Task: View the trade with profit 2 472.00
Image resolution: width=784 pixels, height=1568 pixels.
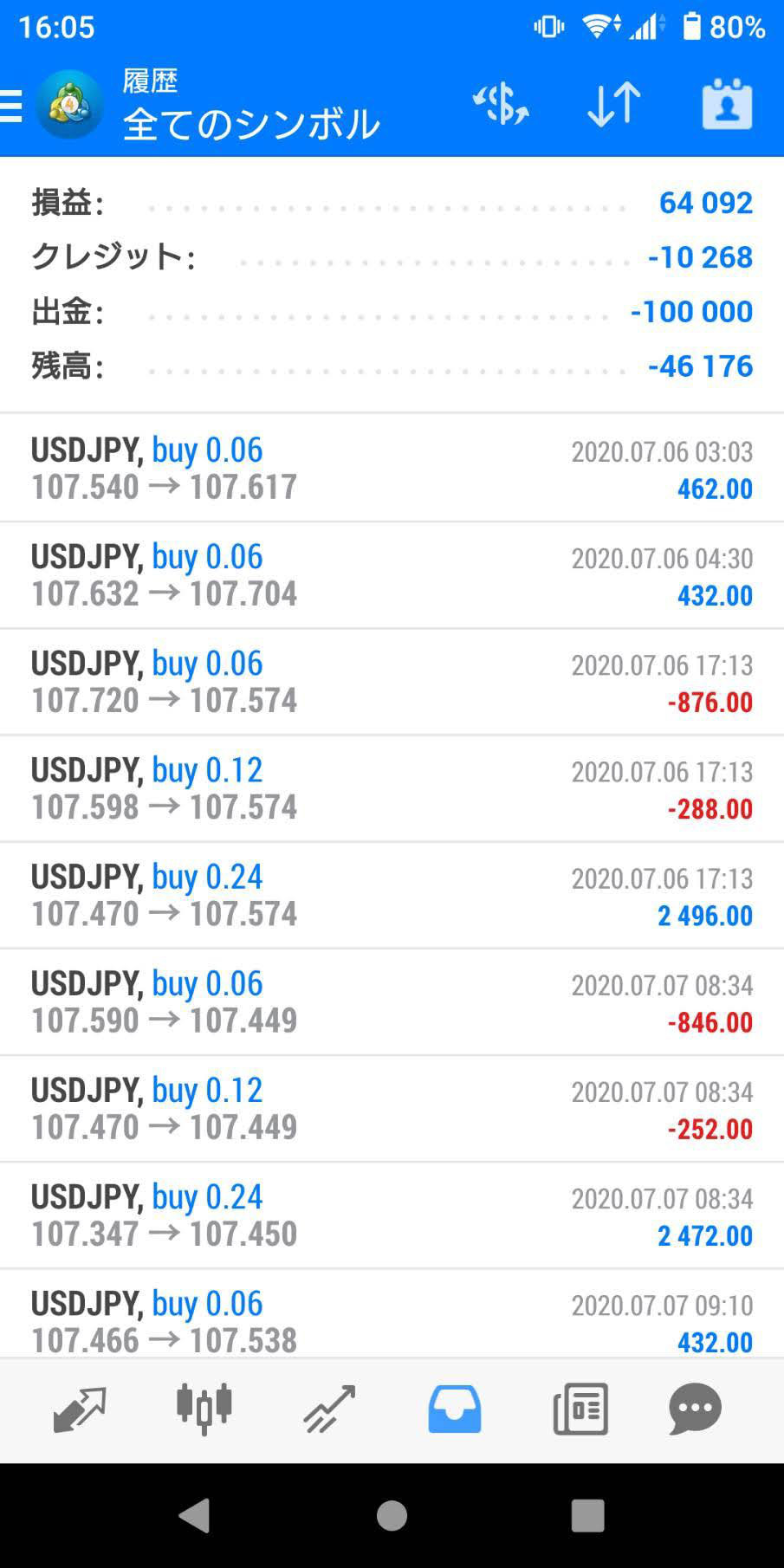Action: (x=392, y=1215)
